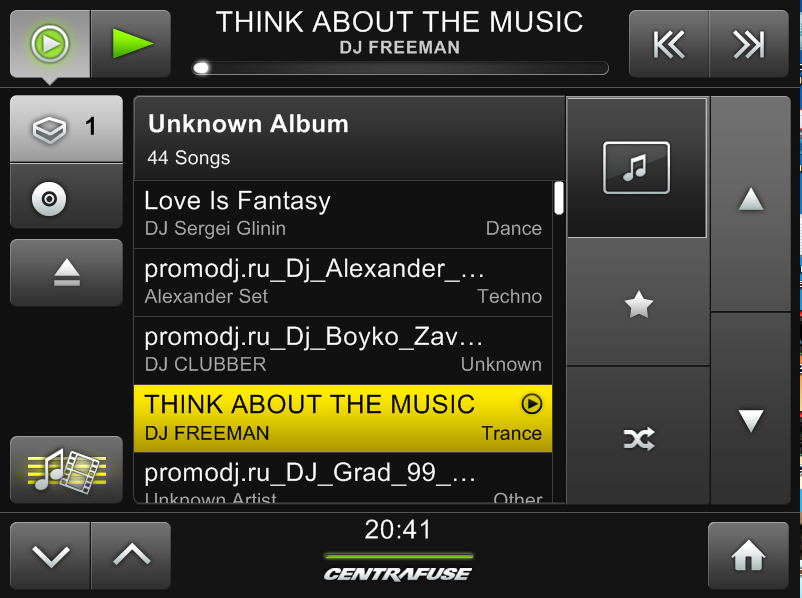Image resolution: width=802 pixels, height=598 pixels.
Task: Eject the disc
Action: coord(66,272)
